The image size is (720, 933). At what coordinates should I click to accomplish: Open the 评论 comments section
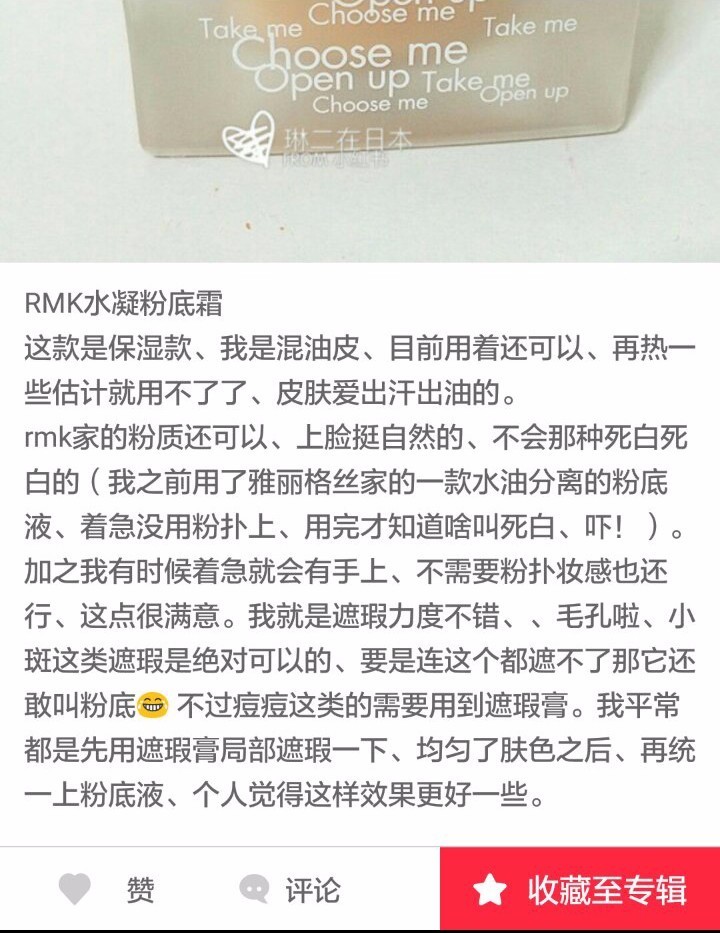290,889
